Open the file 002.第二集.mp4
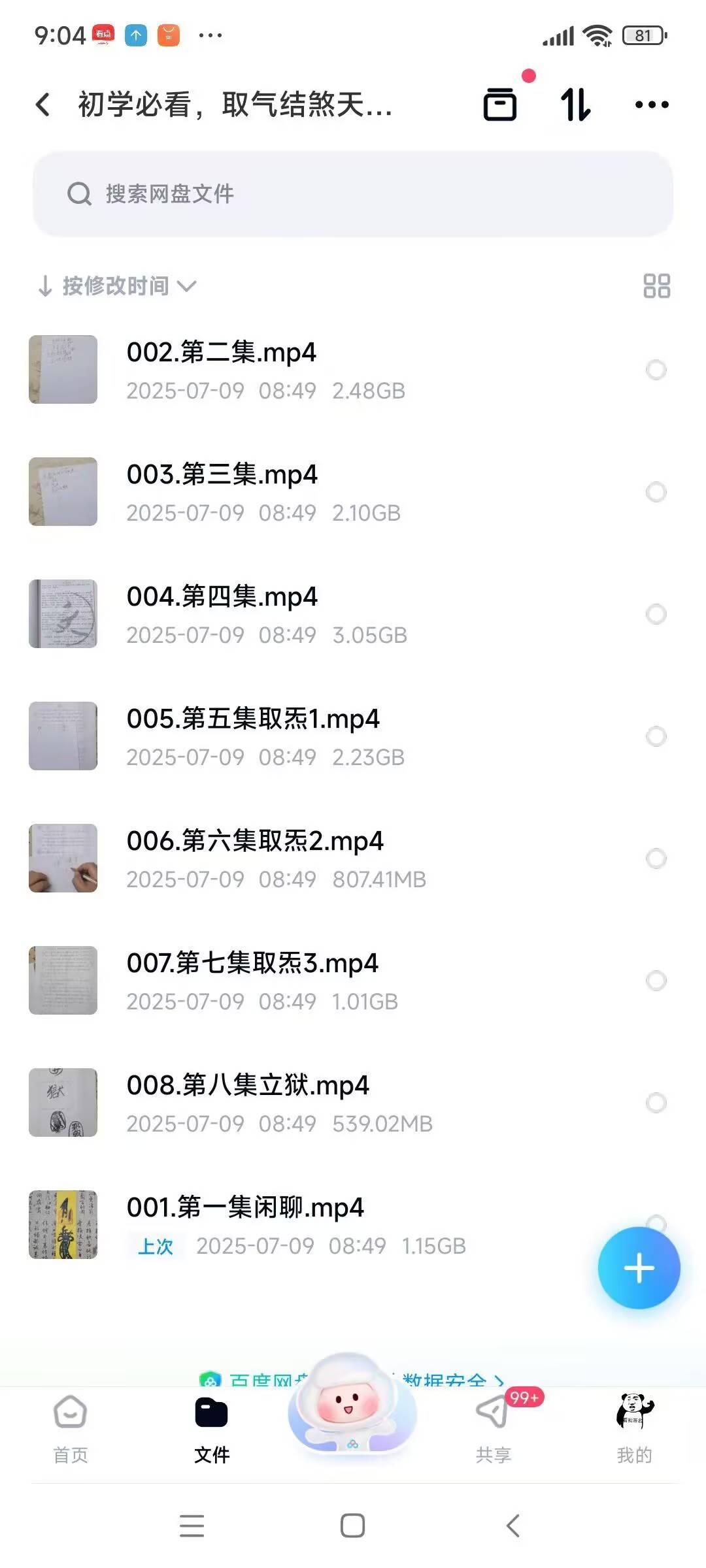The width and height of the screenshot is (706, 1568). (x=222, y=353)
